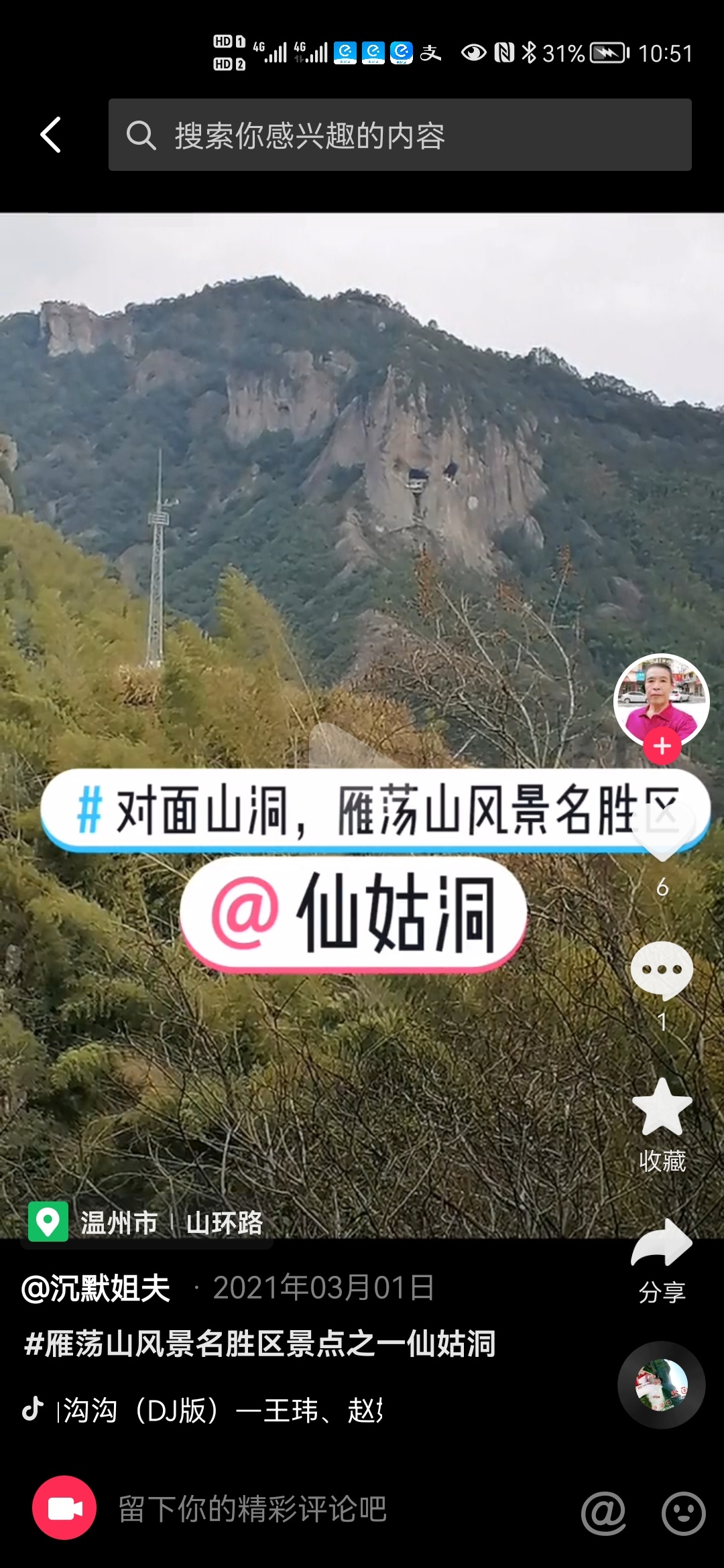Image resolution: width=724 pixels, height=1568 pixels.
Task: Visit @沉默姐夫 profile from the username
Action: click(x=97, y=1288)
